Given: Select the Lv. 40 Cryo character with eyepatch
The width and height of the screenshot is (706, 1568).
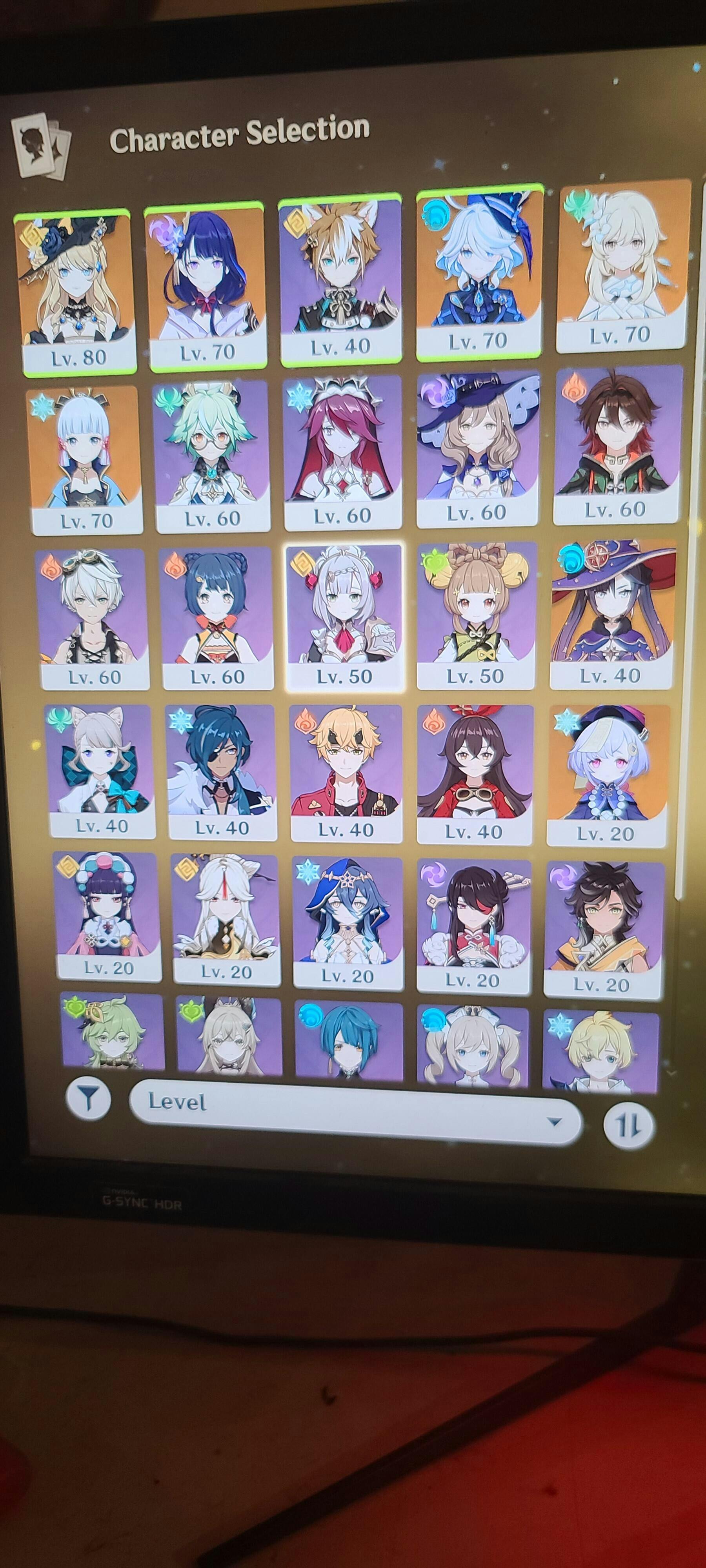Looking at the screenshot, I should tap(222, 770).
